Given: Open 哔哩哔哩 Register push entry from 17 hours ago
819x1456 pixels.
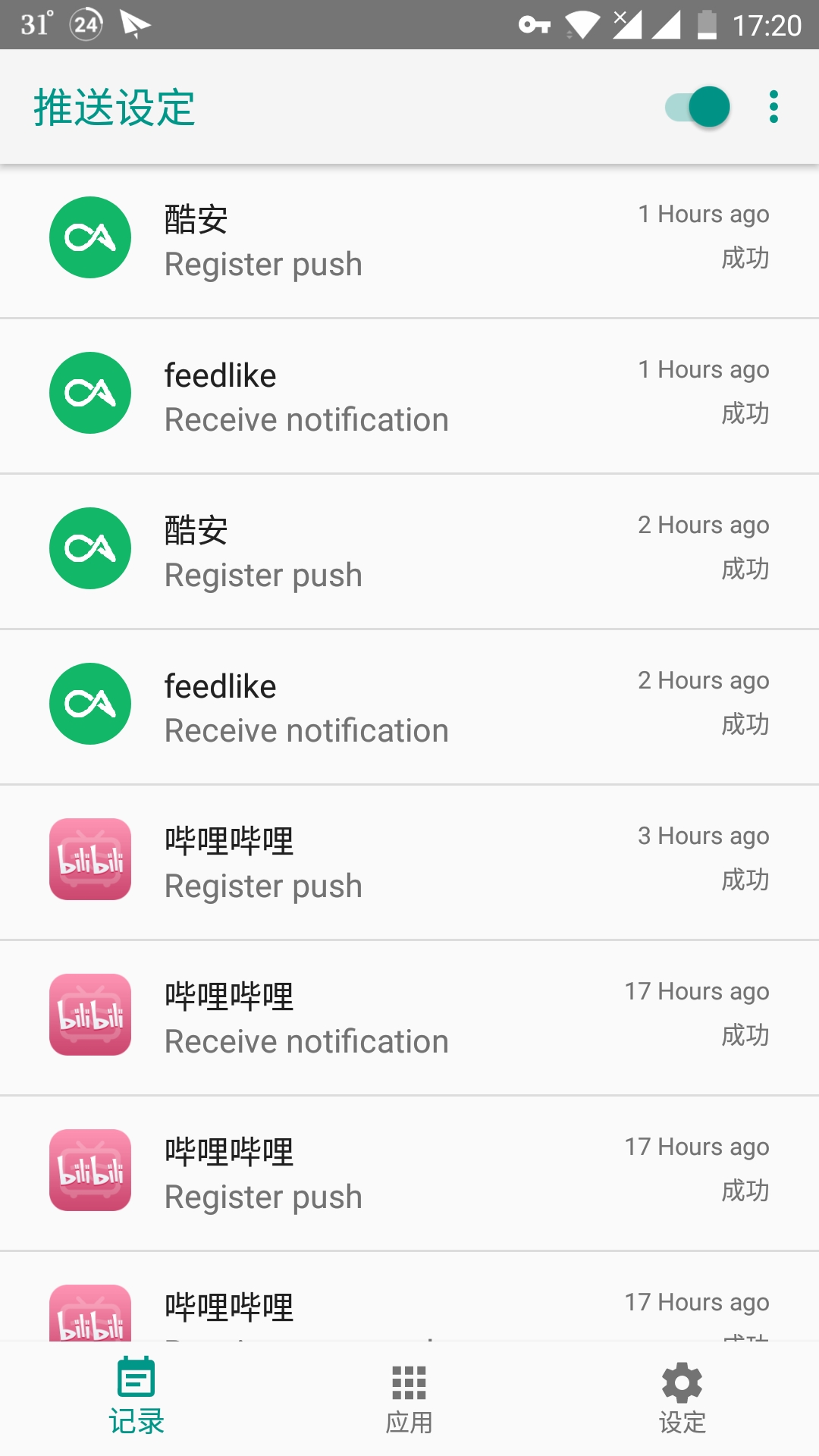Looking at the screenshot, I should point(409,1174).
